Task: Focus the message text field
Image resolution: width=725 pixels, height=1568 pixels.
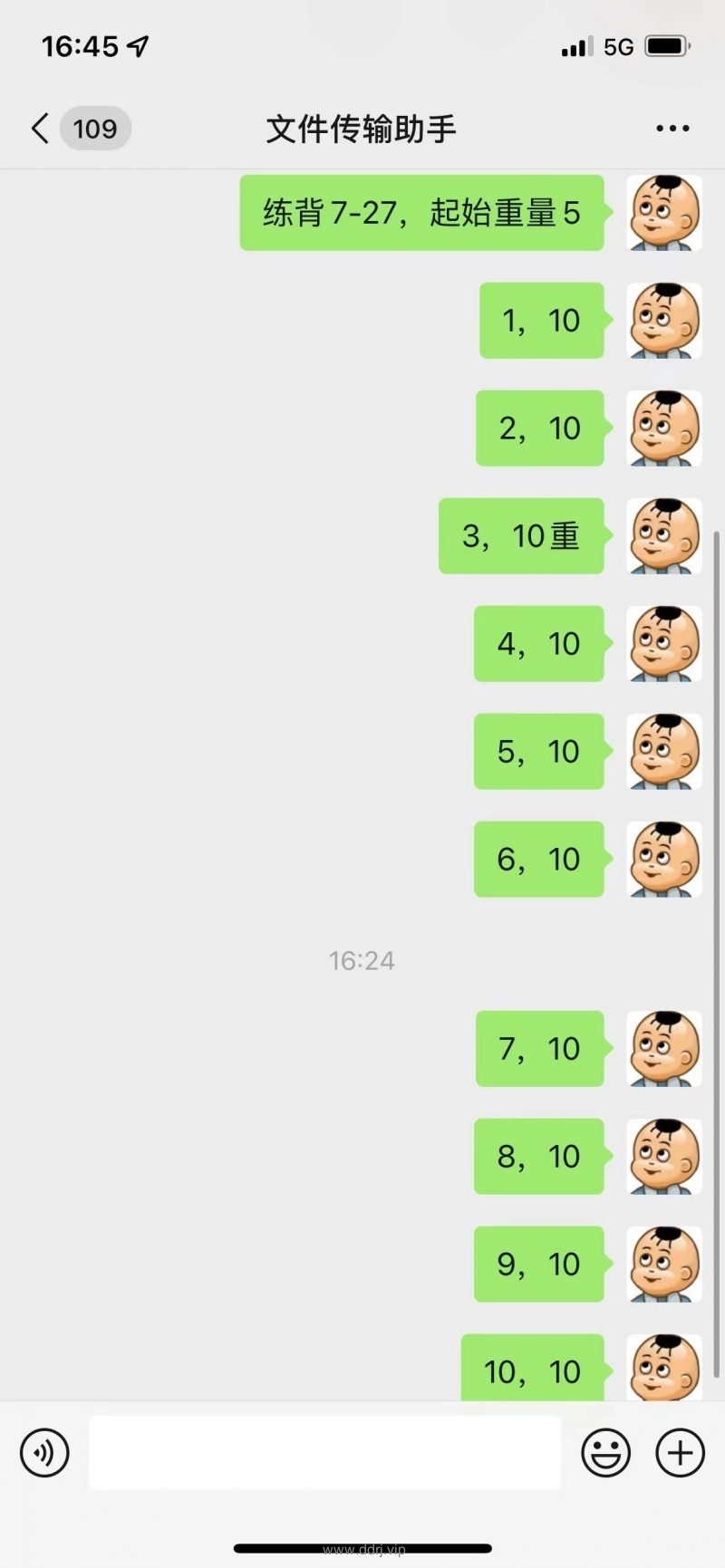Action: 324,1453
